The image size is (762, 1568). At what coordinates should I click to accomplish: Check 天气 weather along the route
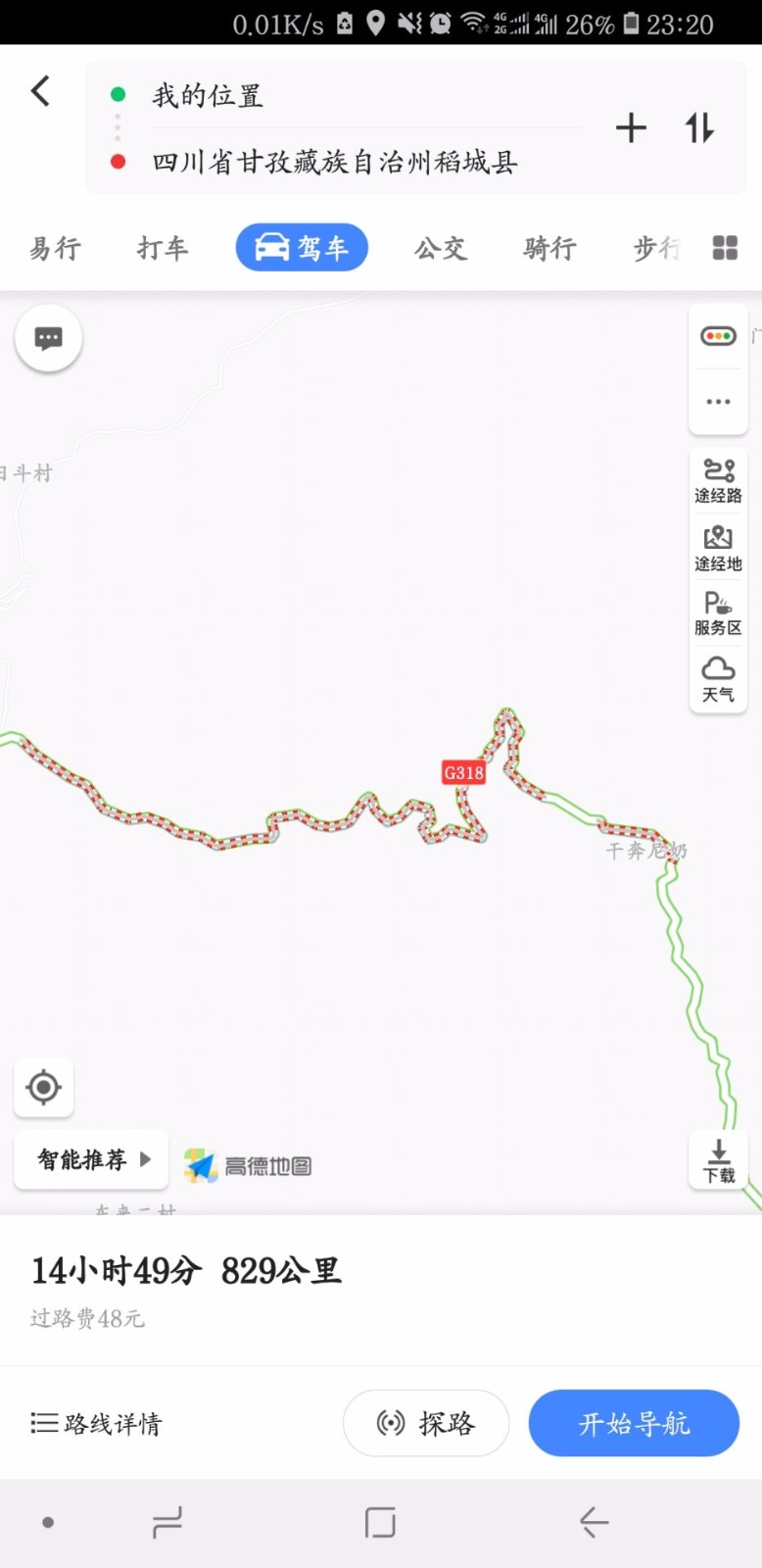[718, 679]
